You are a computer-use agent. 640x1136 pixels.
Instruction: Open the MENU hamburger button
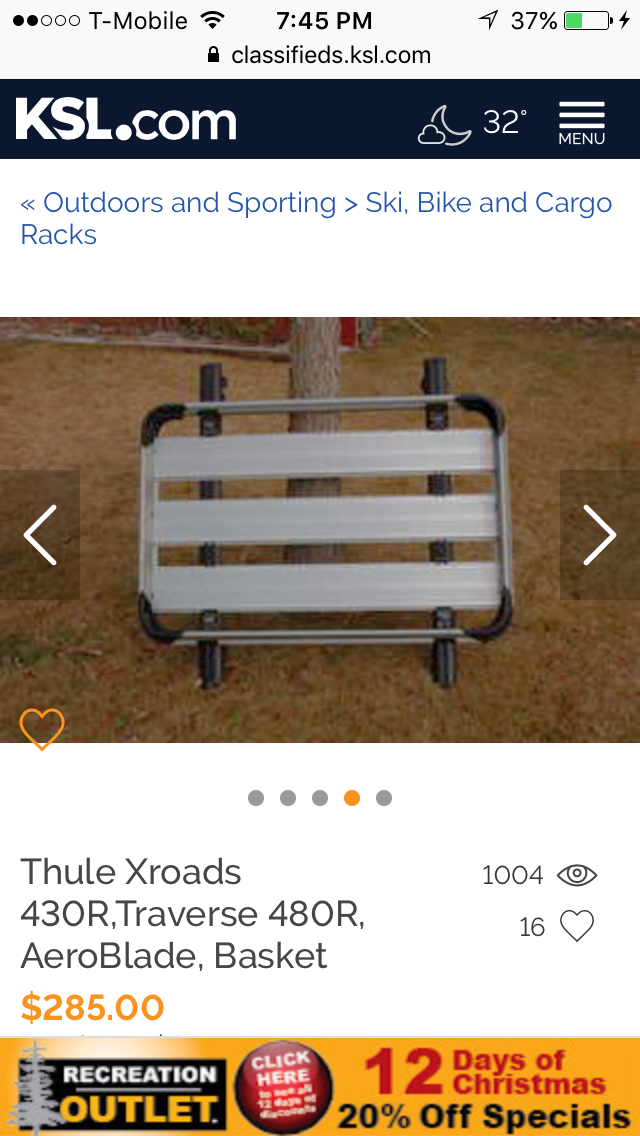click(x=581, y=123)
